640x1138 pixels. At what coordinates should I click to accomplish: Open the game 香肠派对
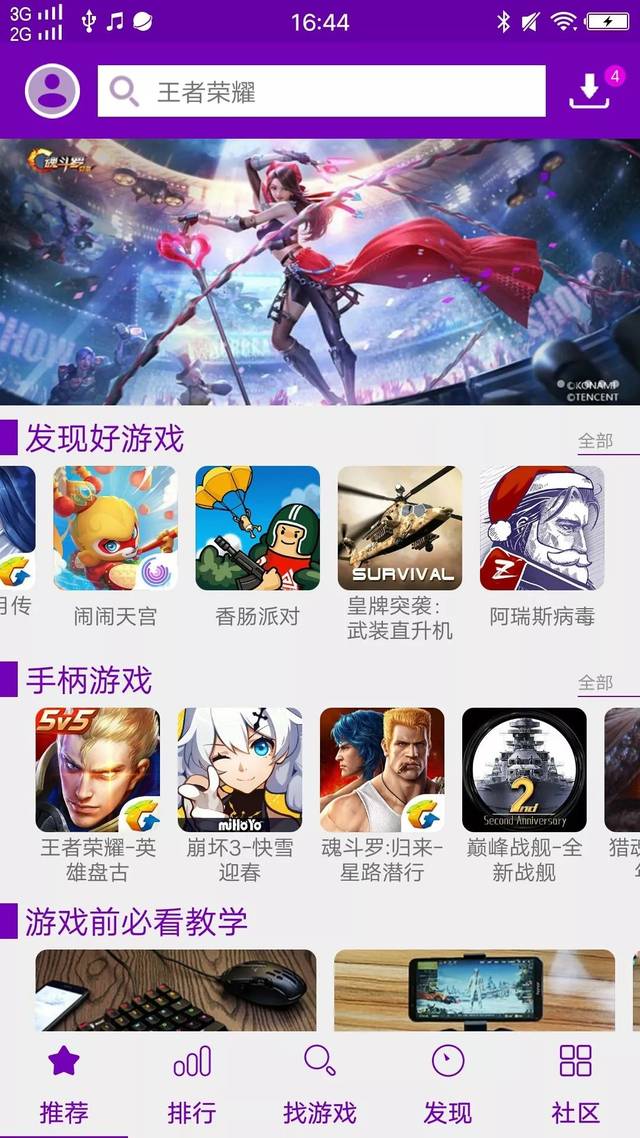(x=258, y=529)
